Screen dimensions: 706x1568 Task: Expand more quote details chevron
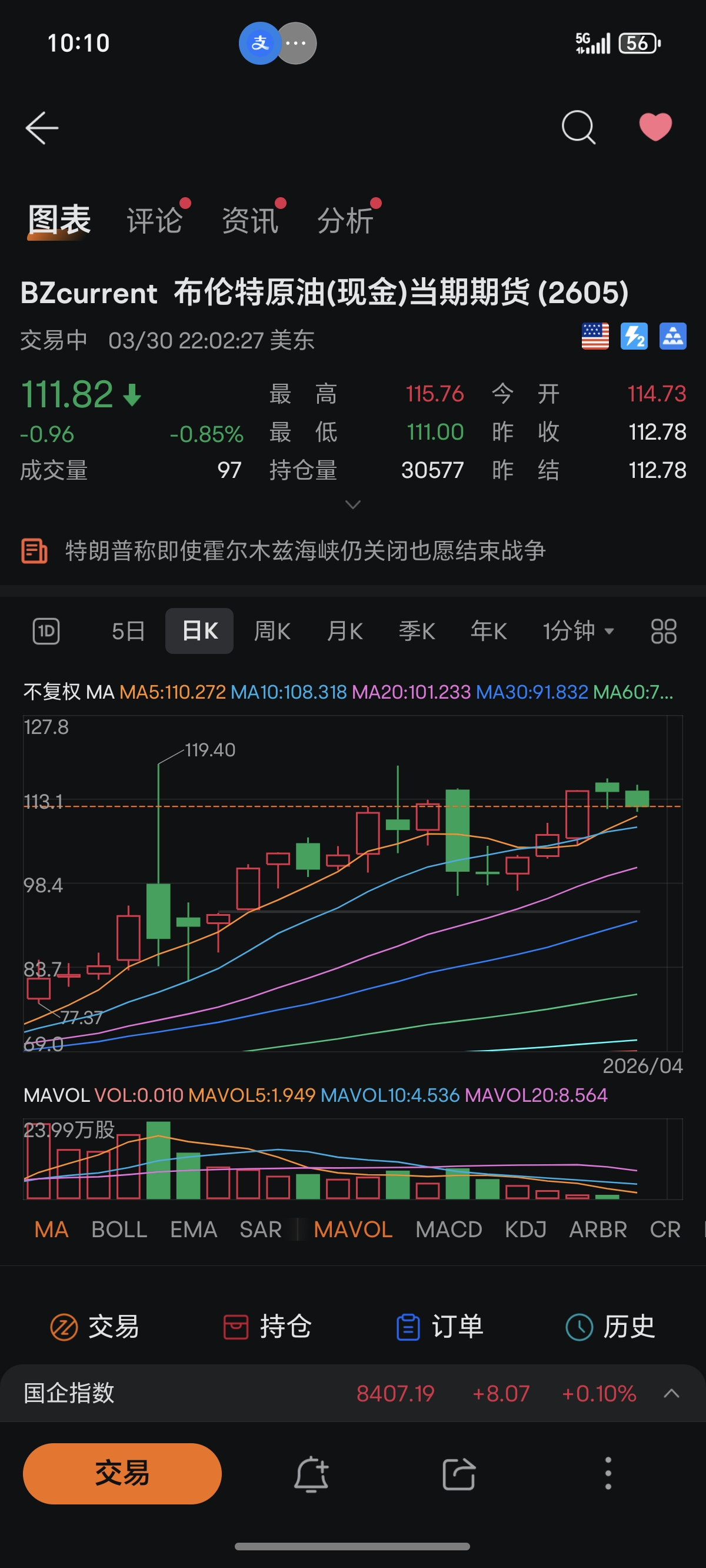pos(353,504)
